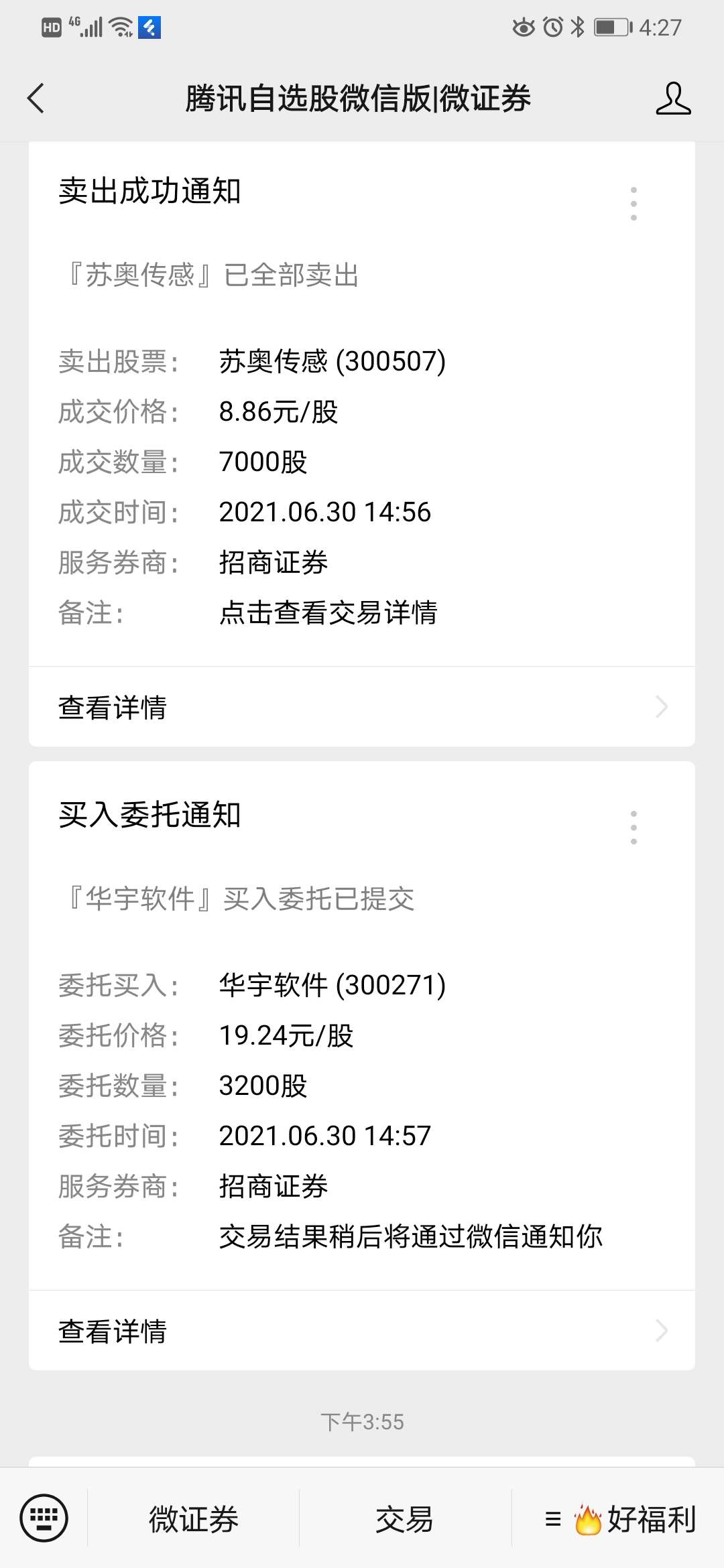Open the three-dot menu on 买入委托通知 card
The width and height of the screenshot is (724, 1568).
pos(633,827)
